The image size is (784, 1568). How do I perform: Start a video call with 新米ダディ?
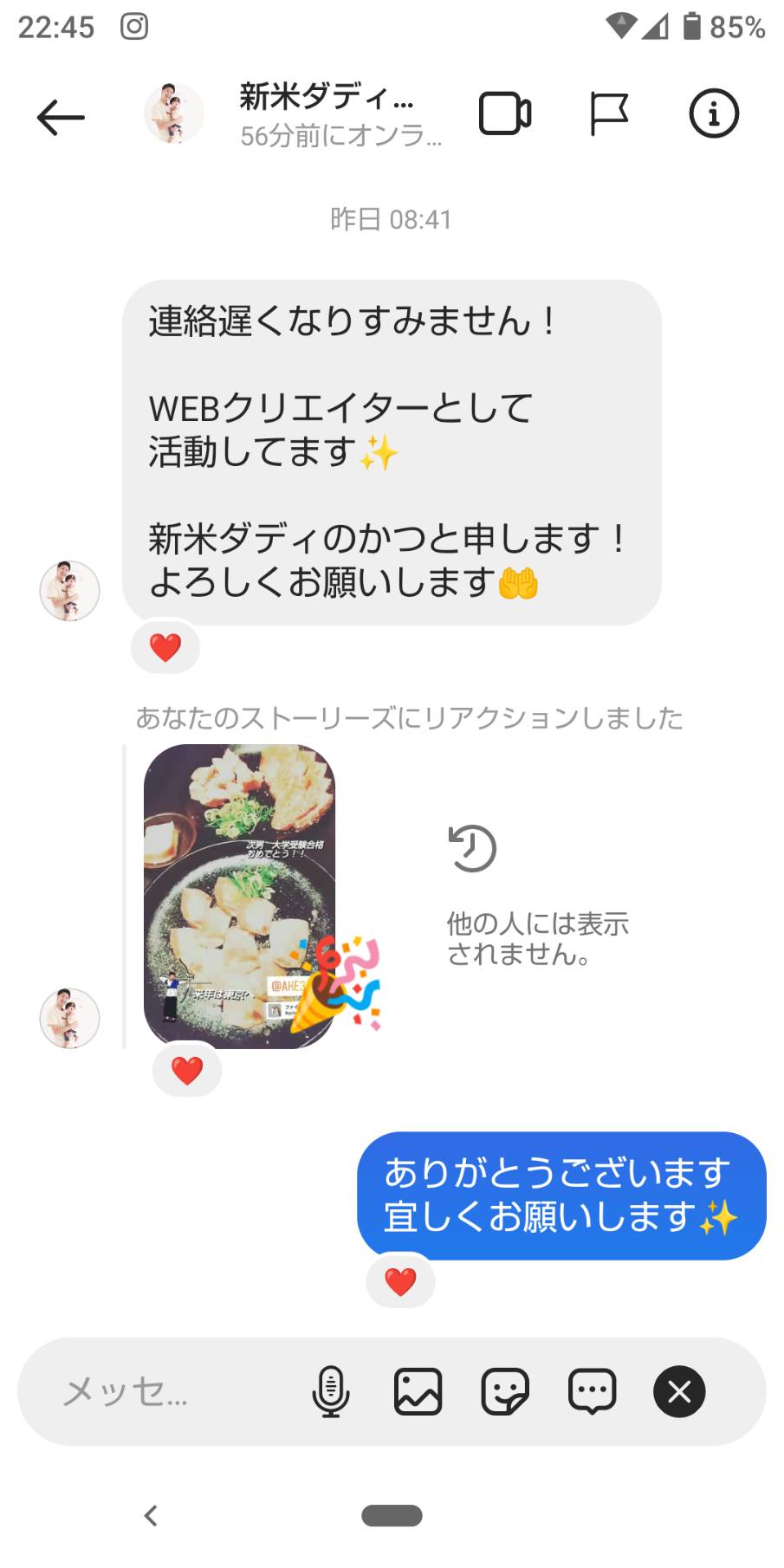505,113
